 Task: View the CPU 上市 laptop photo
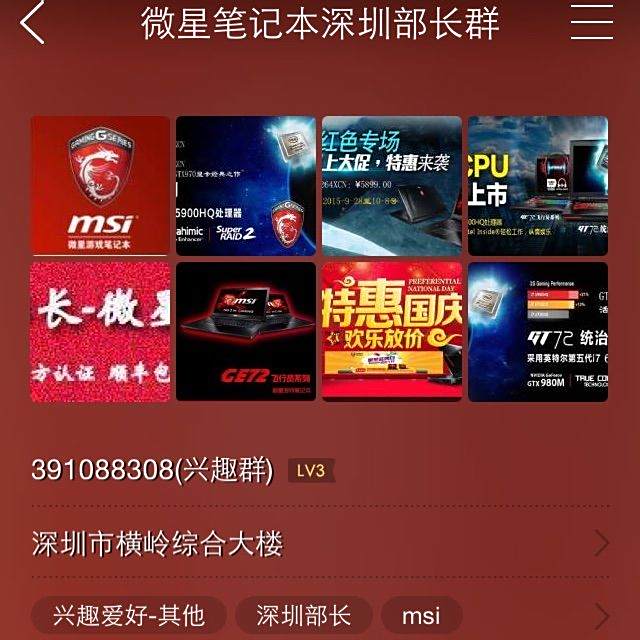pos(538,186)
